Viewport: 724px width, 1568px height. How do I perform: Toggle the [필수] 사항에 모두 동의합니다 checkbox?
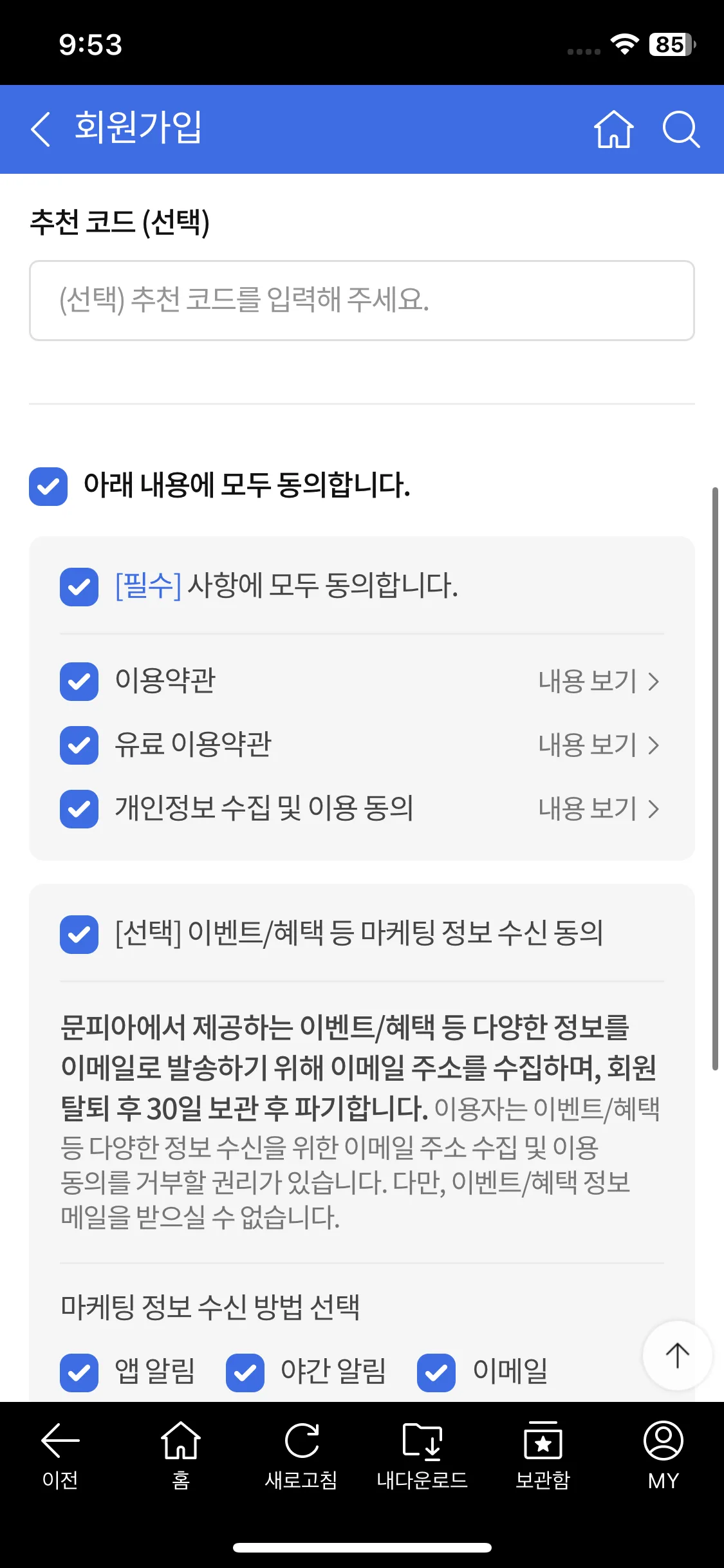pyautogui.click(x=79, y=586)
